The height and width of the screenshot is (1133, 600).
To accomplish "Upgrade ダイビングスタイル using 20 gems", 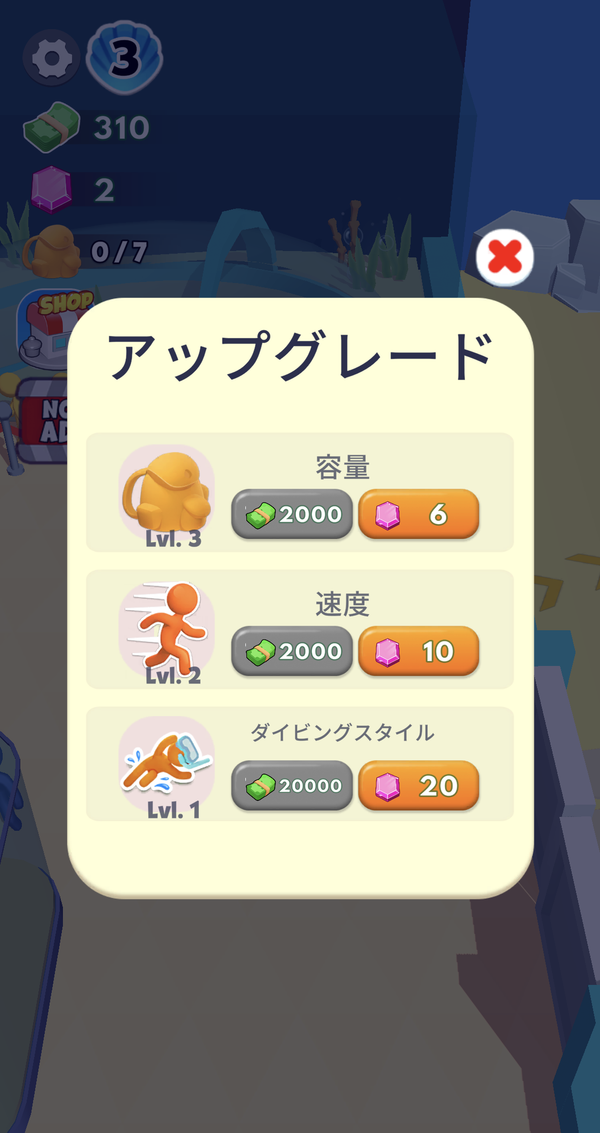I will (x=419, y=785).
